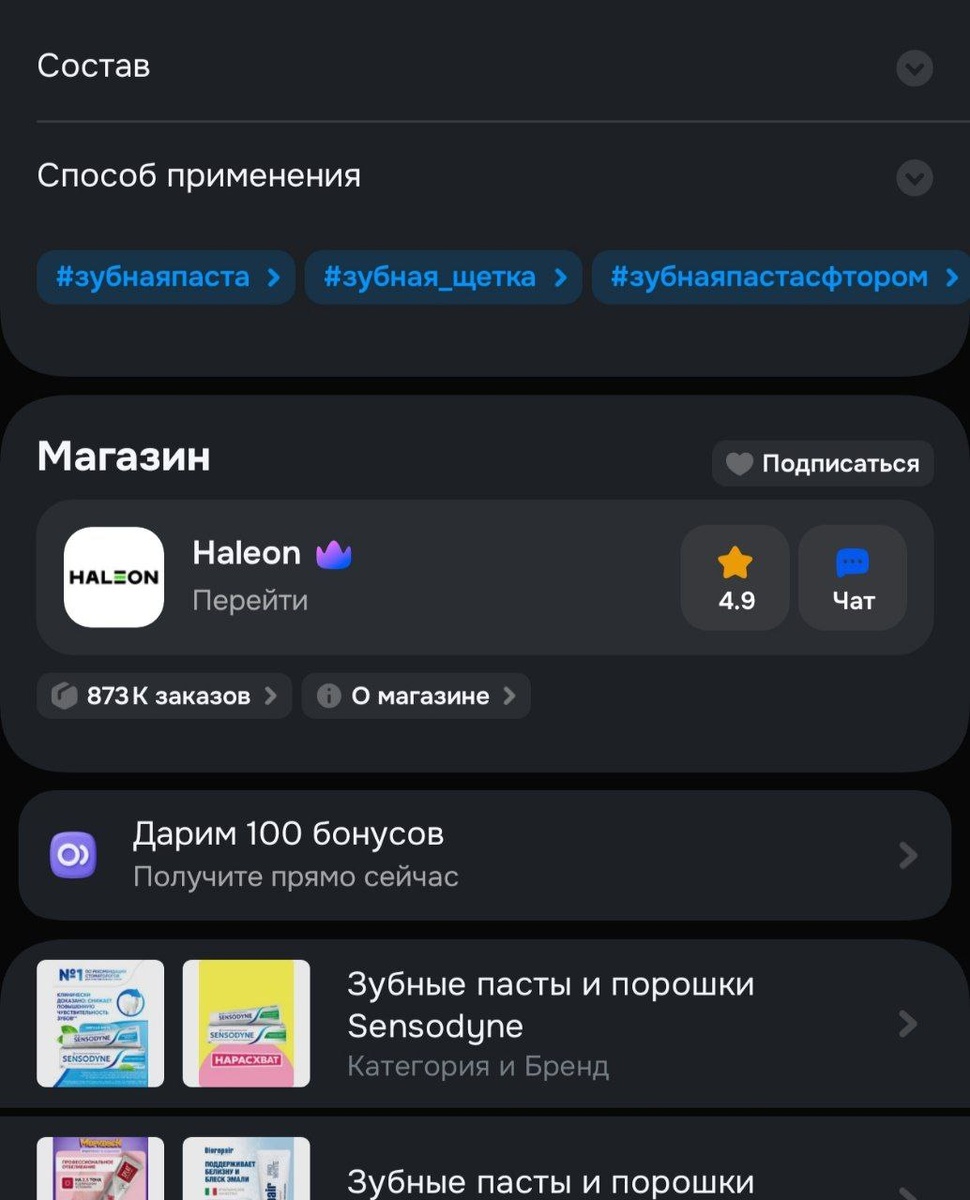Open the Haleon store logo

click(113, 577)
